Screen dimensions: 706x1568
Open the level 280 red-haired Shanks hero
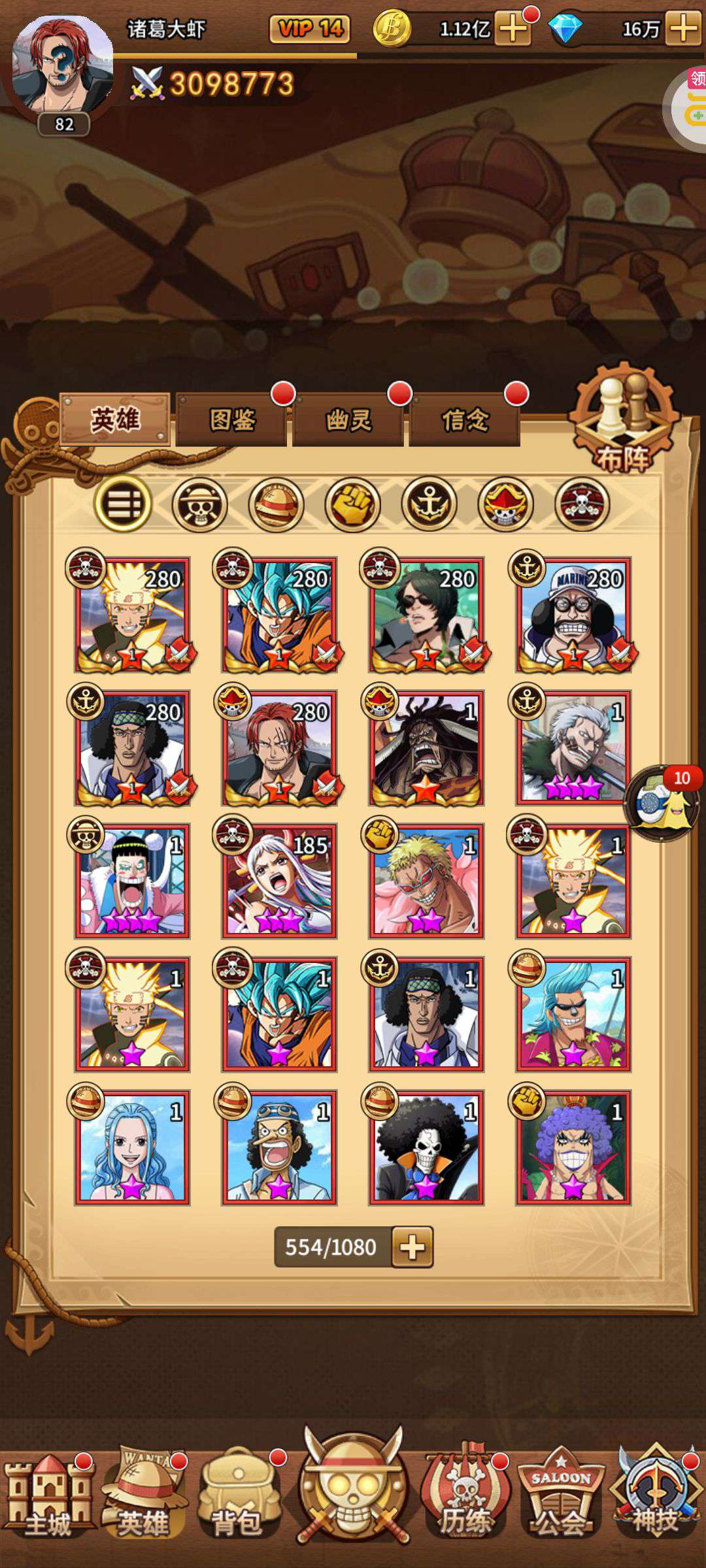pos(279,747)
